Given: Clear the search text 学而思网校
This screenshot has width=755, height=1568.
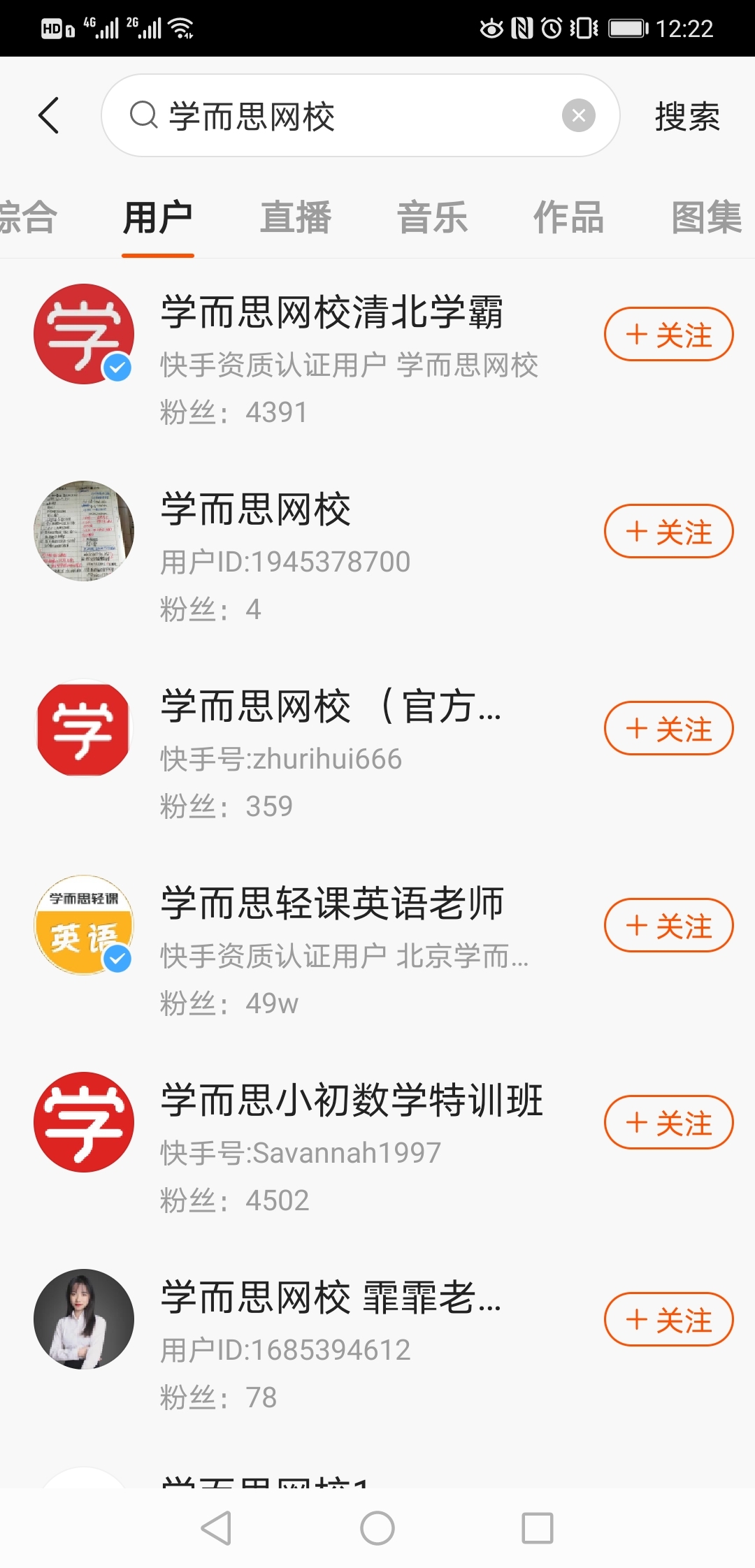Looking at the screenshot, I should point(578,115).
